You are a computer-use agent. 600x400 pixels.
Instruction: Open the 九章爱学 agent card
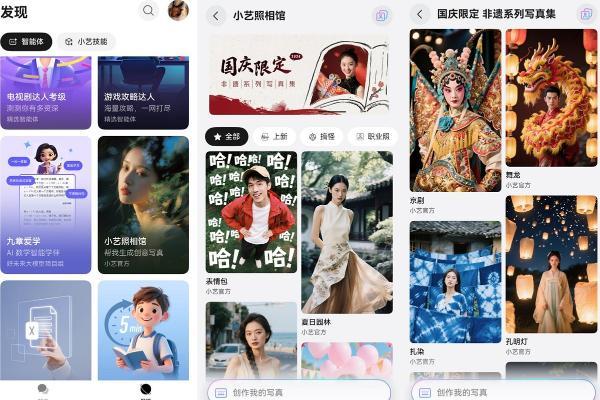coord(46,203)
